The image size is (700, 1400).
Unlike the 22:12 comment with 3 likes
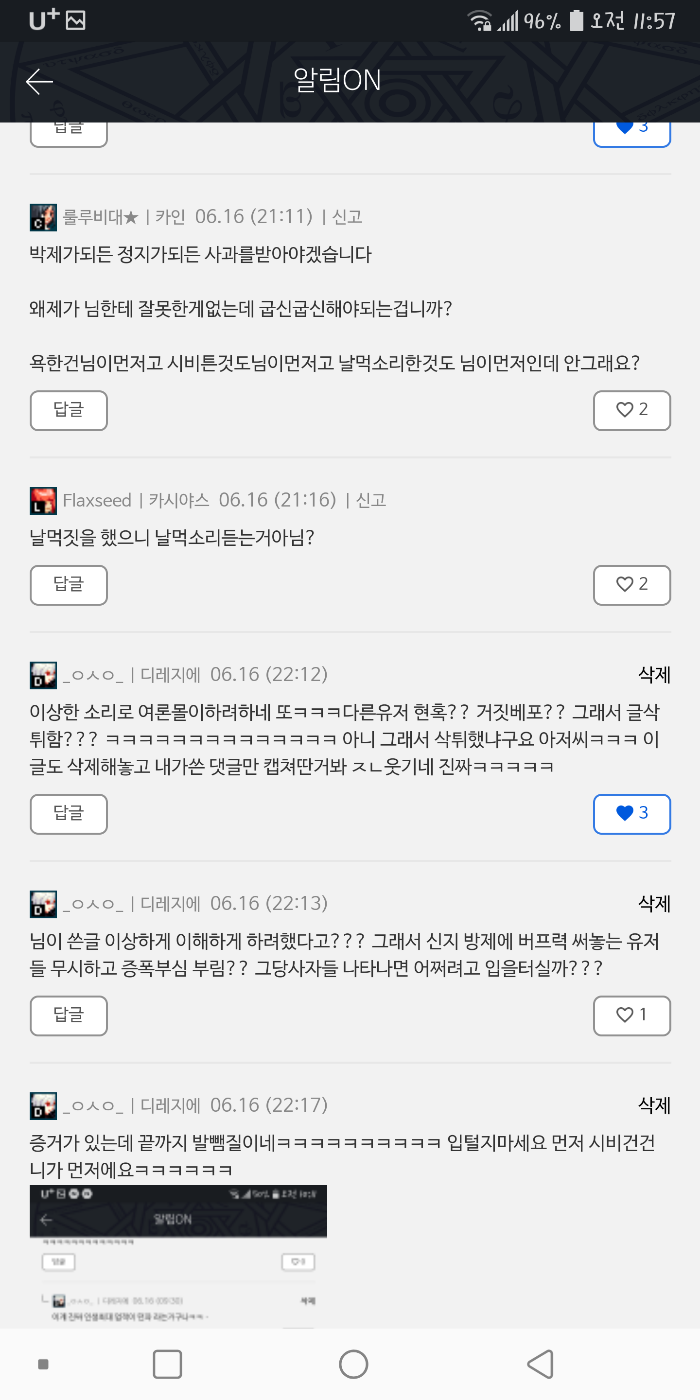pos(631,814)
